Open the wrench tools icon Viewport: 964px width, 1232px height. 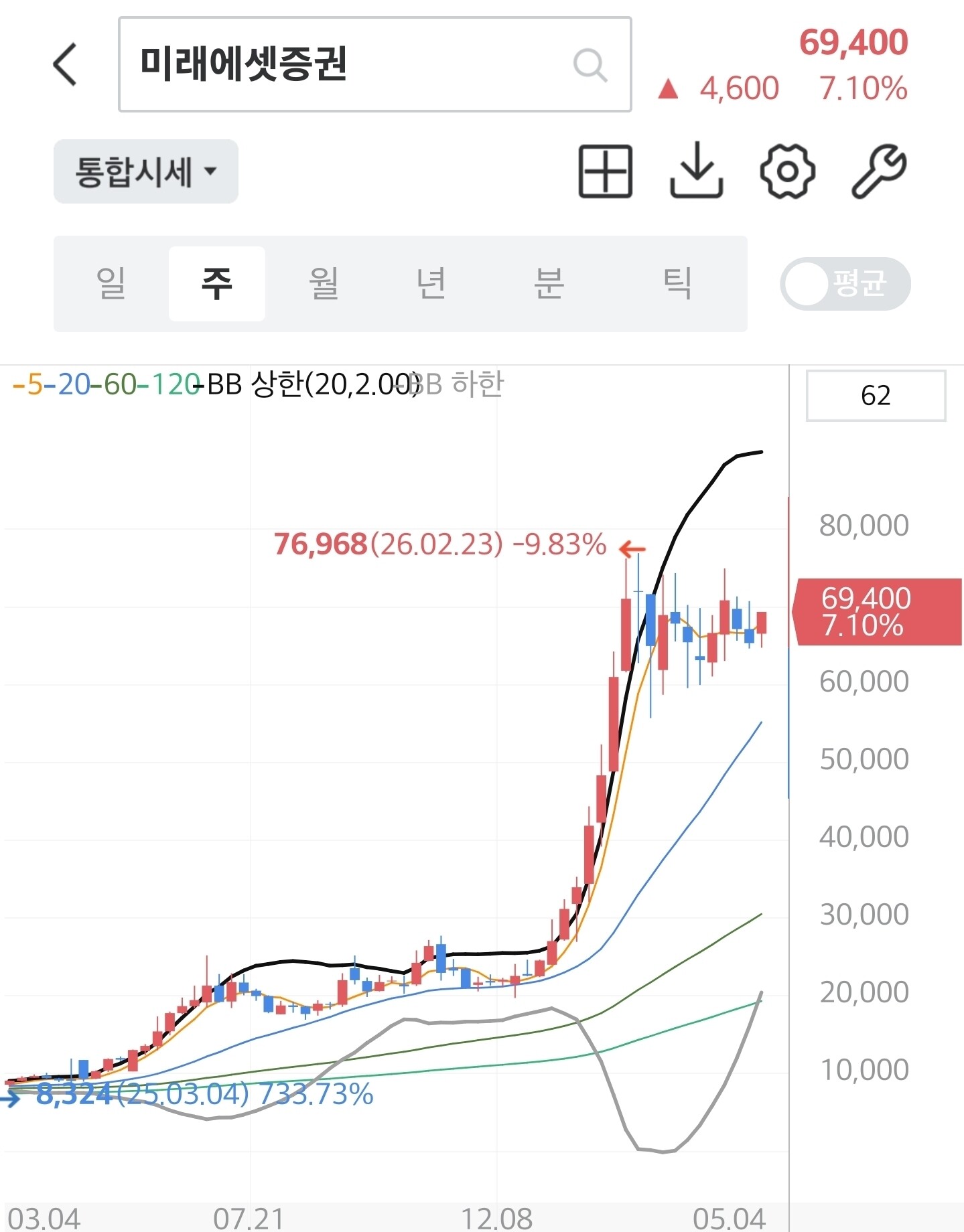coord(879,171)
